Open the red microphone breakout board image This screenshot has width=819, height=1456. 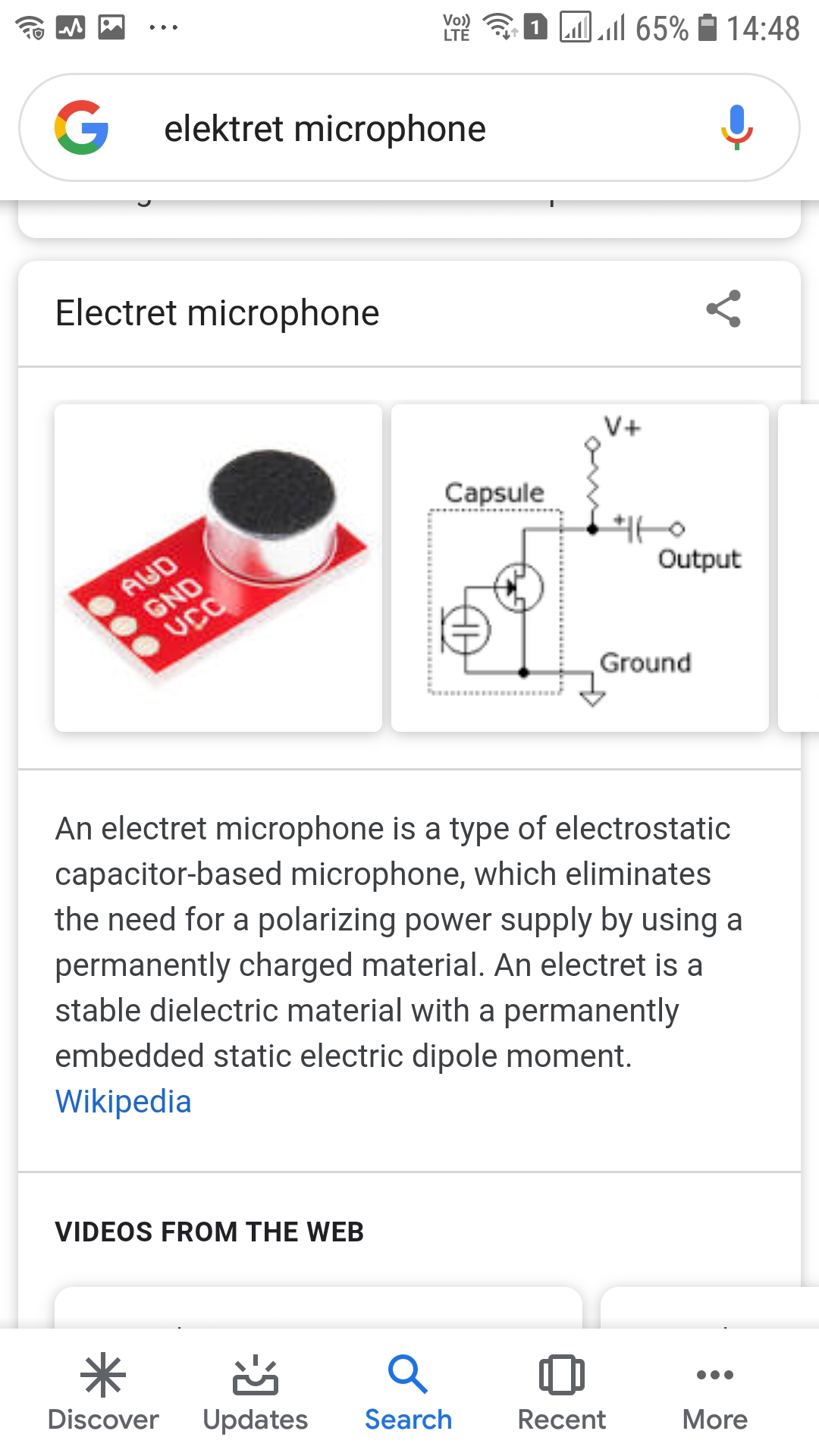tap(218, 567)
